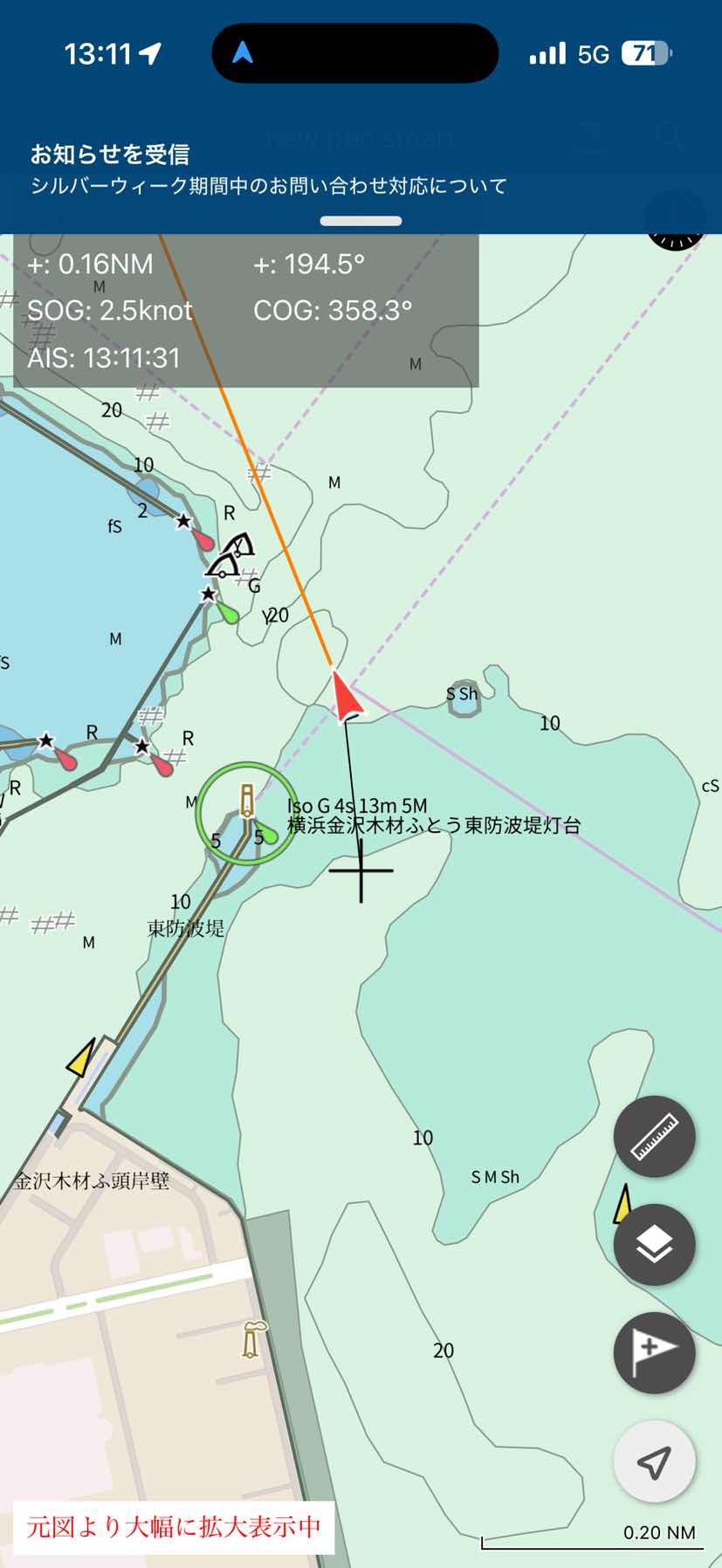Tap the red vessel arrow on map
Screen dimensions: 722x1568
[347, 696]
